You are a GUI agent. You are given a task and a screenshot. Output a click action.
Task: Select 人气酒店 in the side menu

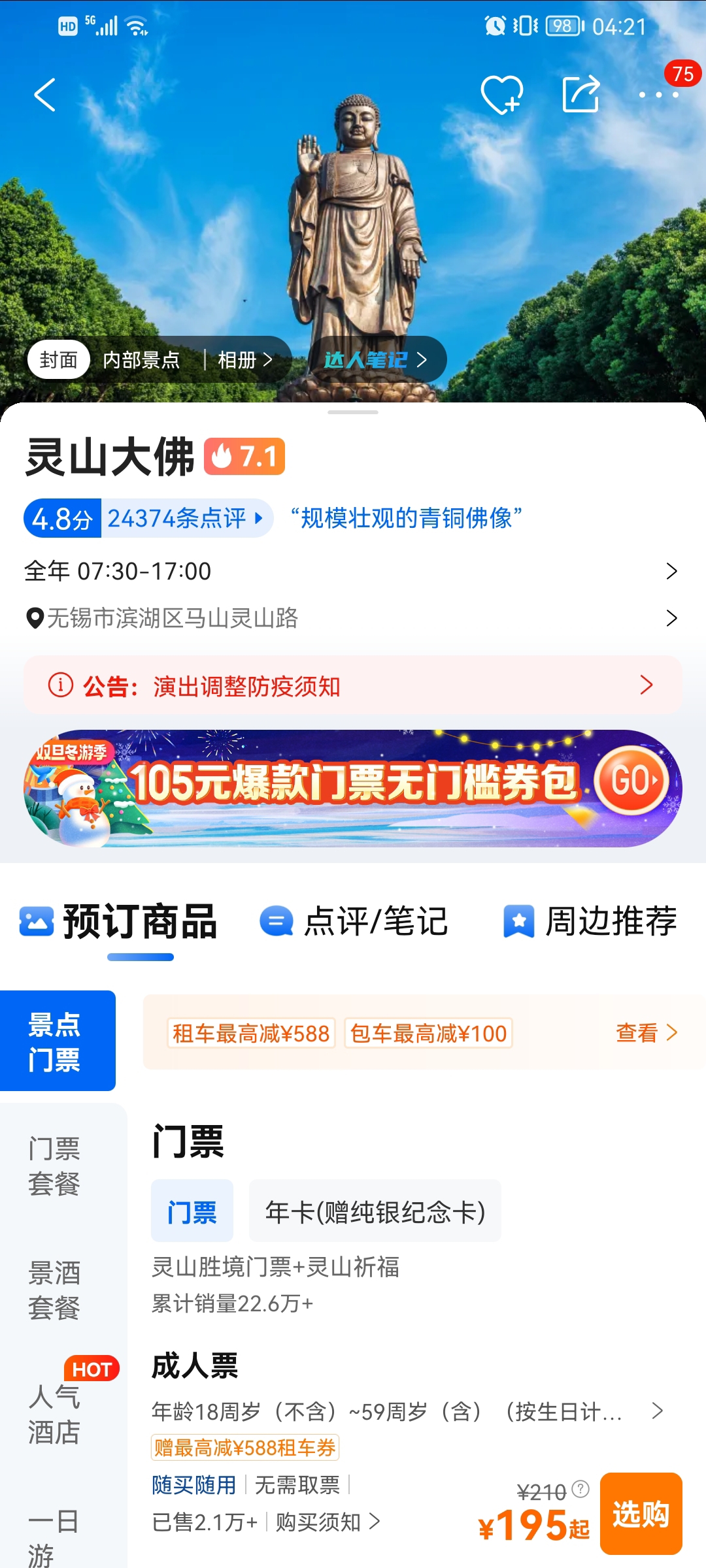[x=54, y=1414]
